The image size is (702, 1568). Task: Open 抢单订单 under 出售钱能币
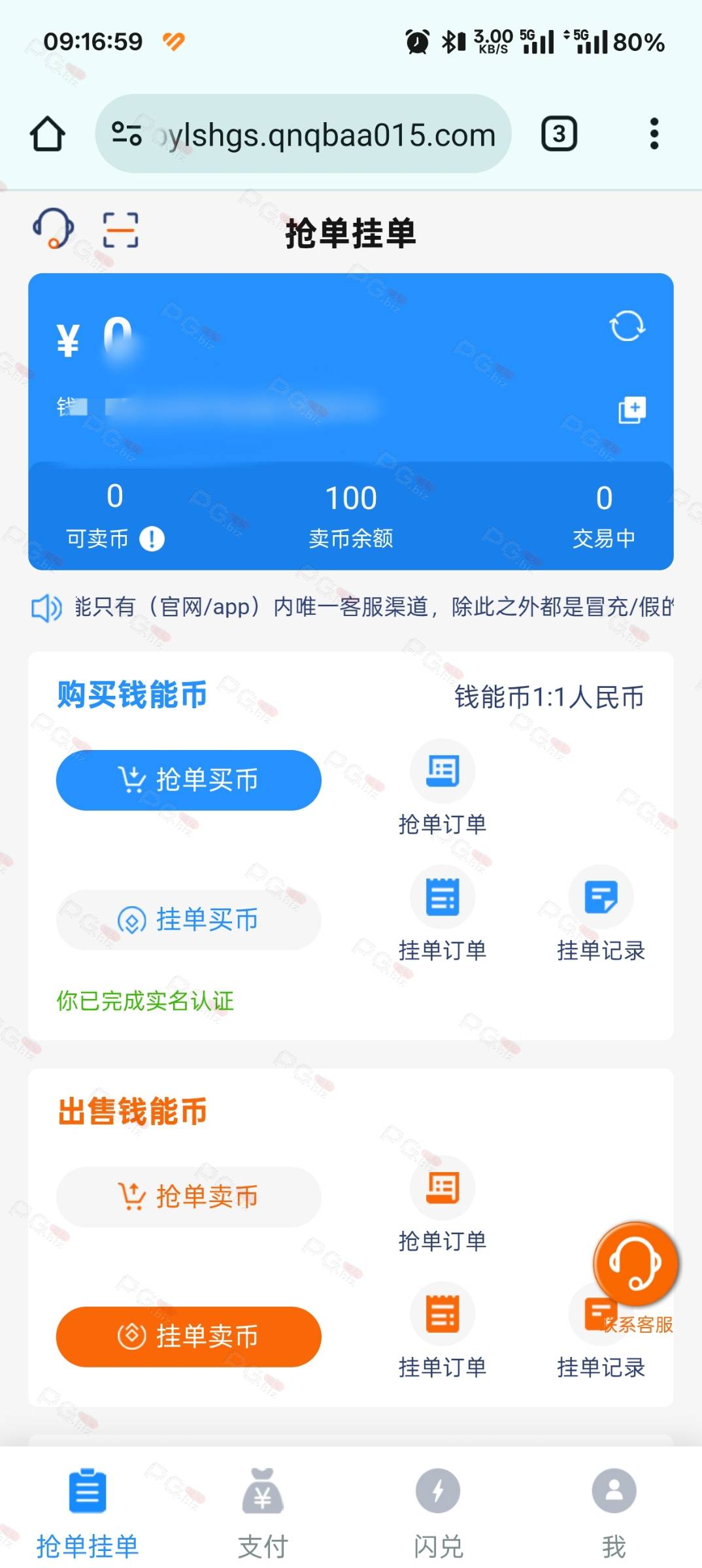[443, 1203]
